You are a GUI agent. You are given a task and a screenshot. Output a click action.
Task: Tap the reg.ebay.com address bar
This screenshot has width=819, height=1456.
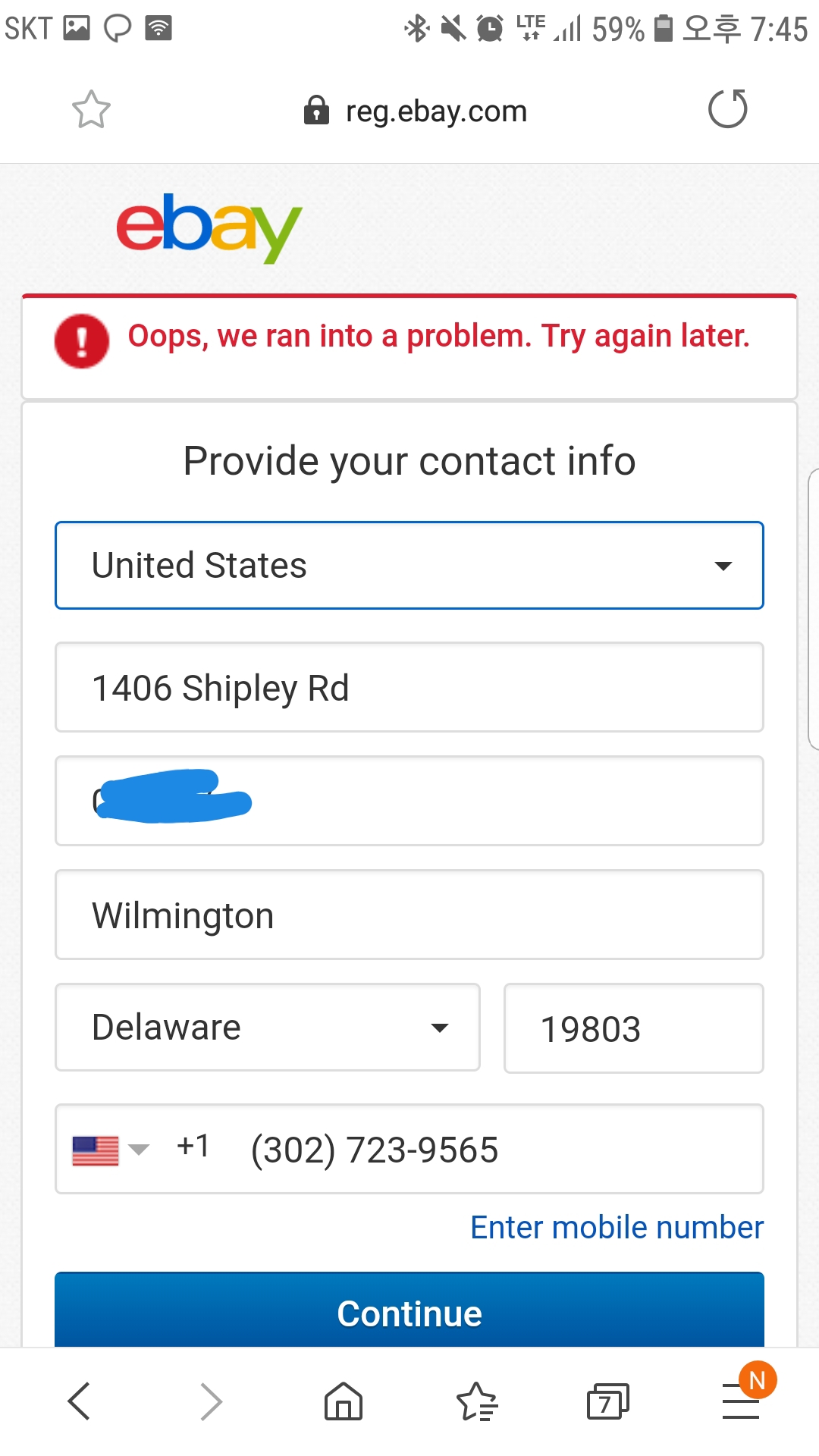(416, 111)
